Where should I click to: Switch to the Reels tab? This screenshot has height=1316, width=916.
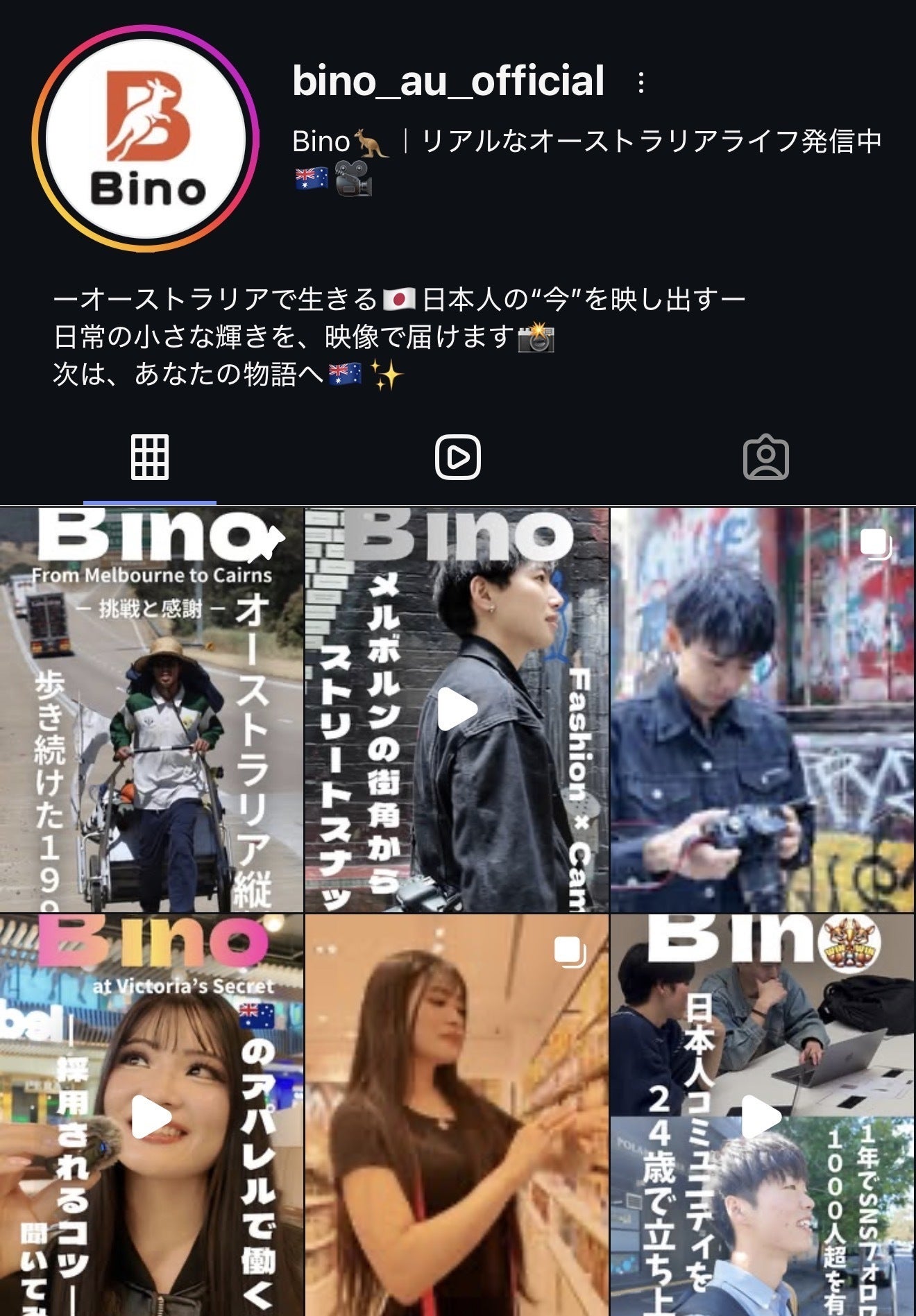[x=458, y=458]
